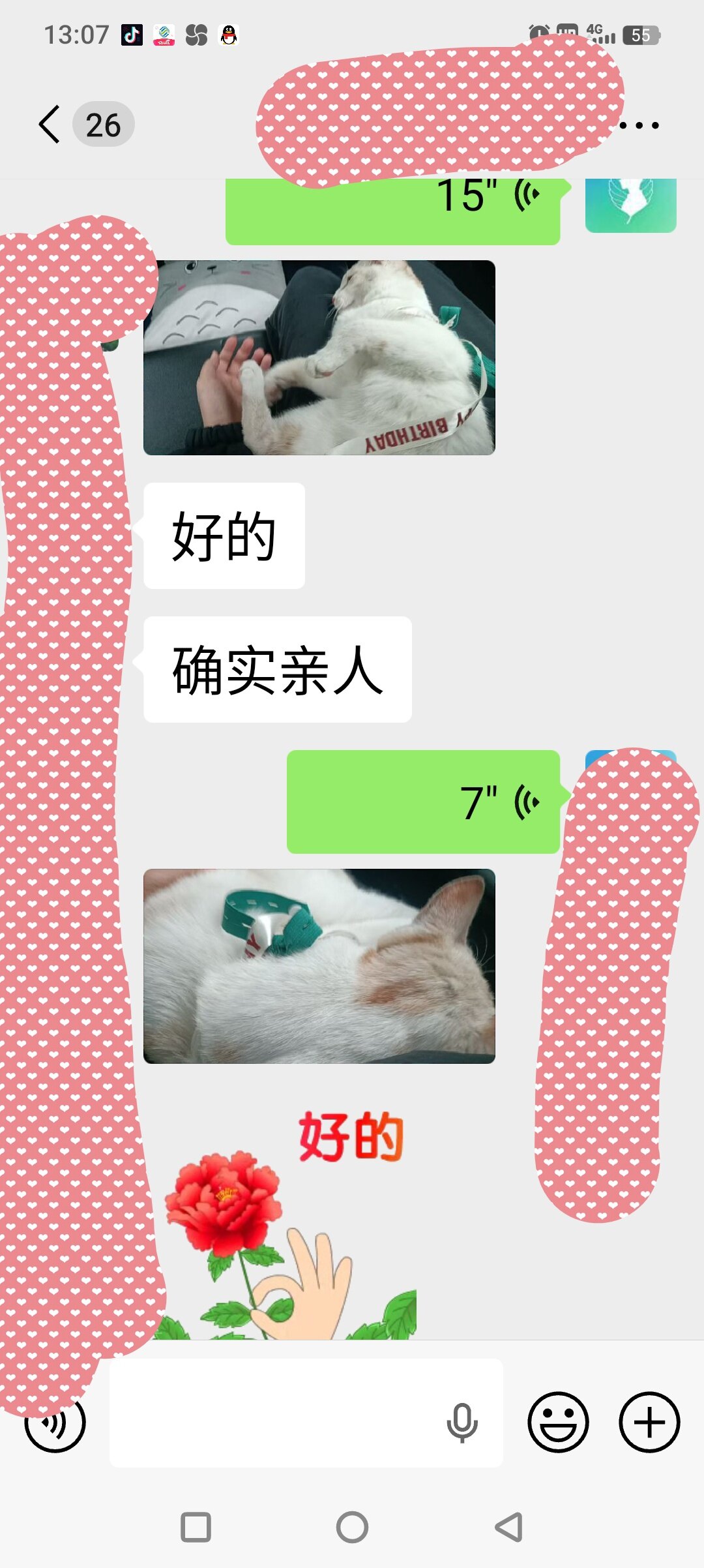Open the cat photo with the birthday ribbon
Image resolution: width=704 pixels, height=1568 pixels.
(x=319, y=357)
